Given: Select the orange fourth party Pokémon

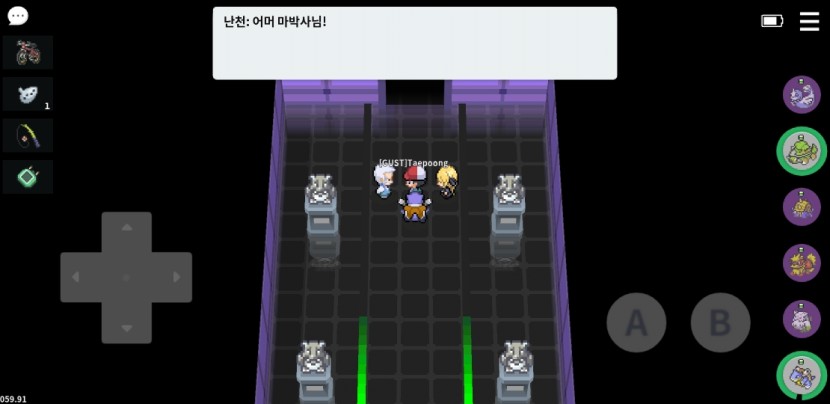Looking at the screenshot, I should (x=801, y=263).
